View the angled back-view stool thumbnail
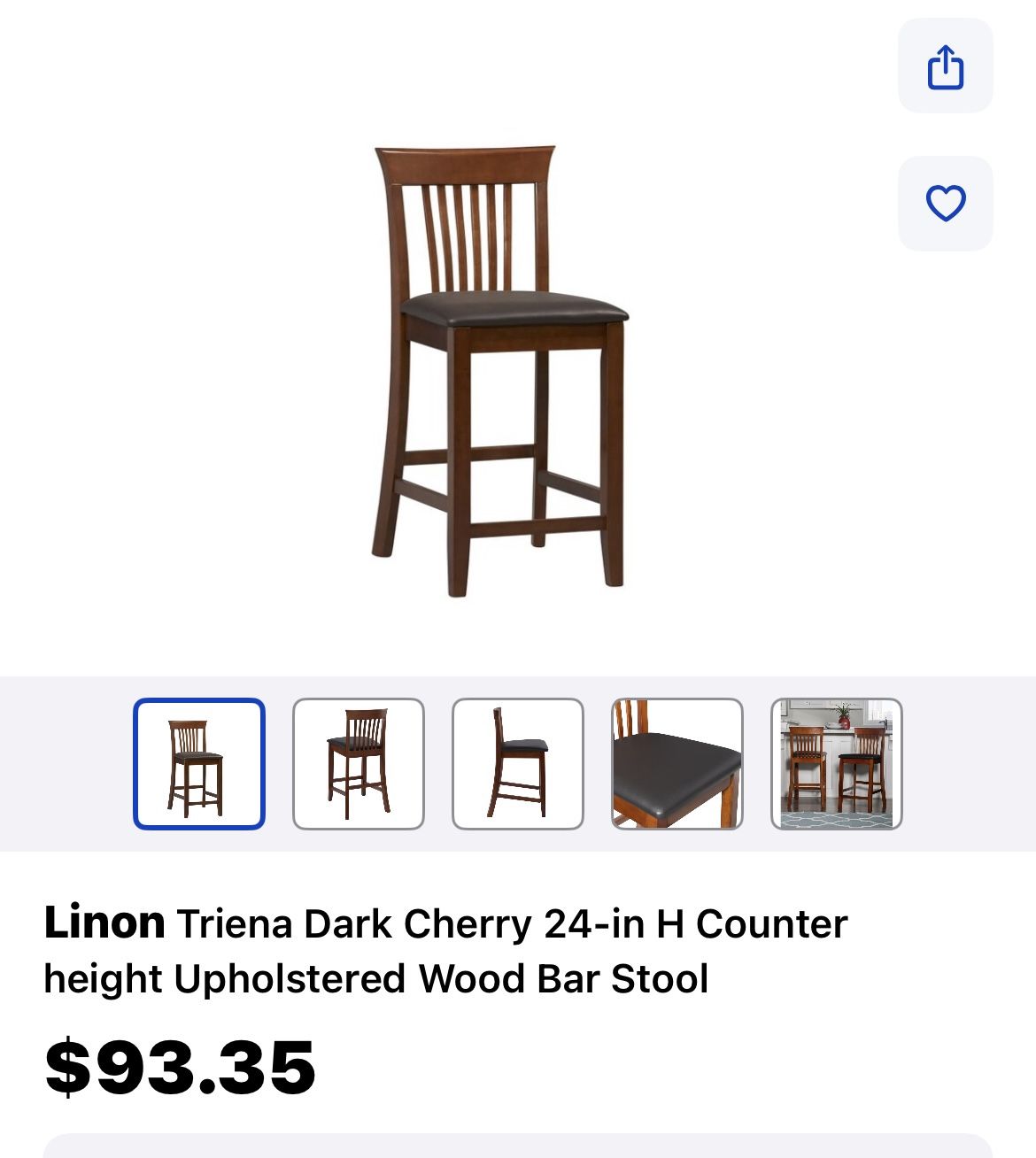The height and width of the screenshot is (1158, 1036). tap(359, 763)
